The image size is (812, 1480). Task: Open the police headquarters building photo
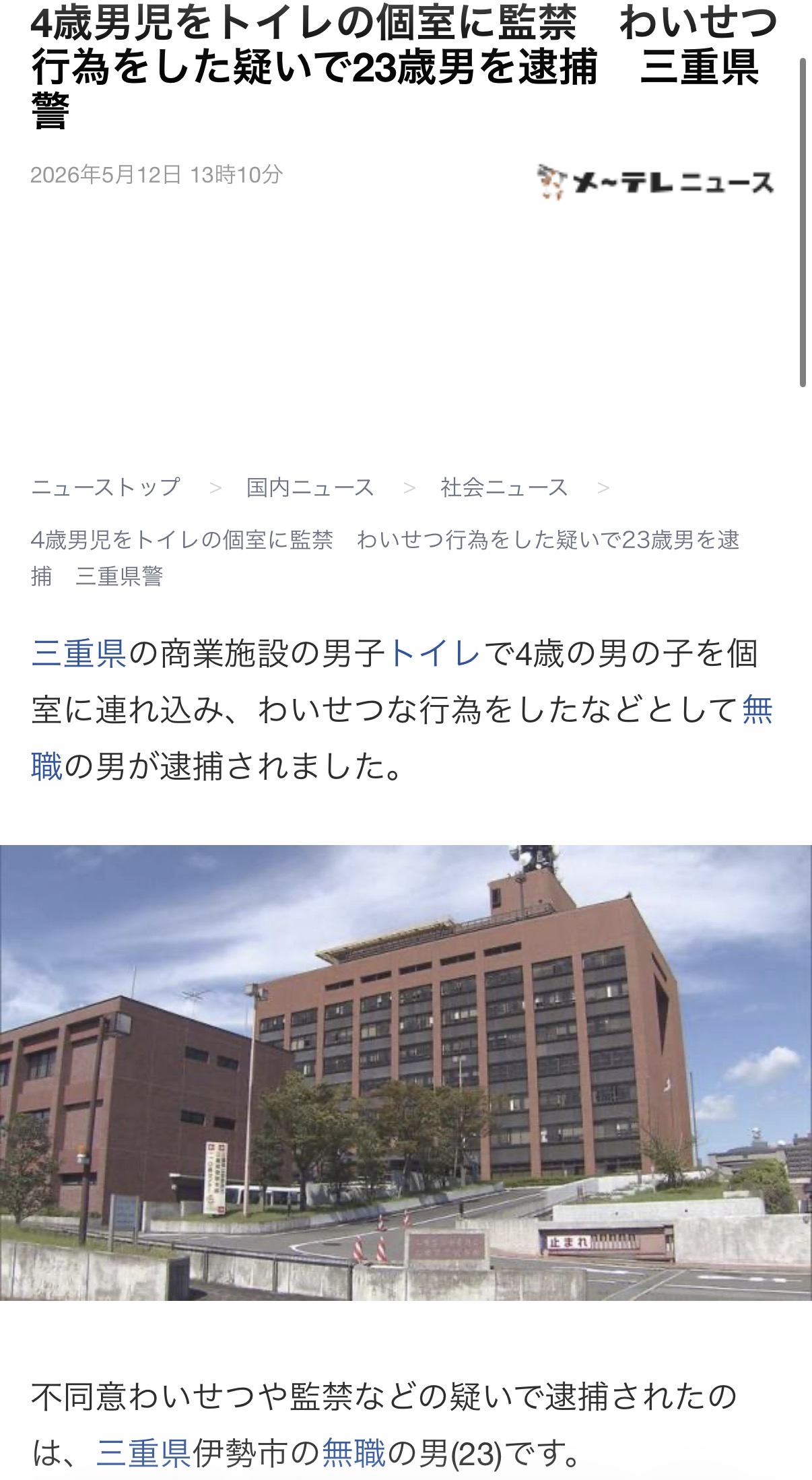pyautogui.click(x=406, y=1073)
